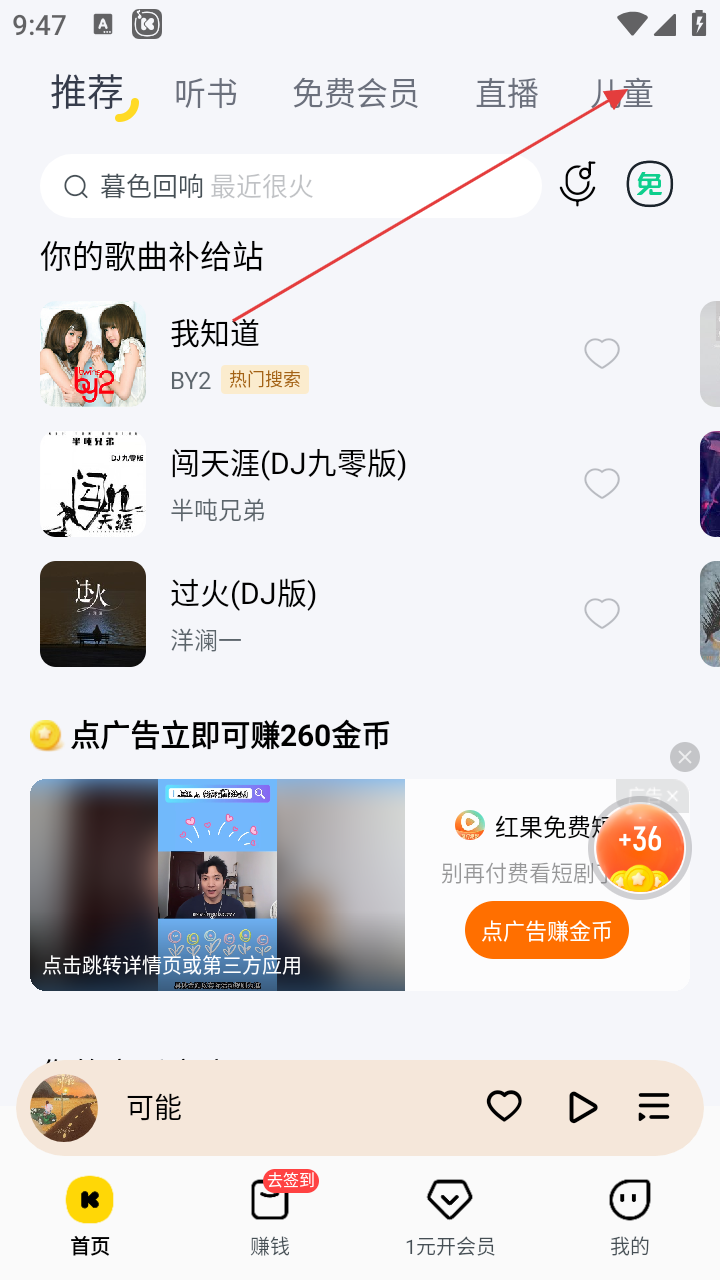Tap the 点广告赚金币 button

(546, 931)
